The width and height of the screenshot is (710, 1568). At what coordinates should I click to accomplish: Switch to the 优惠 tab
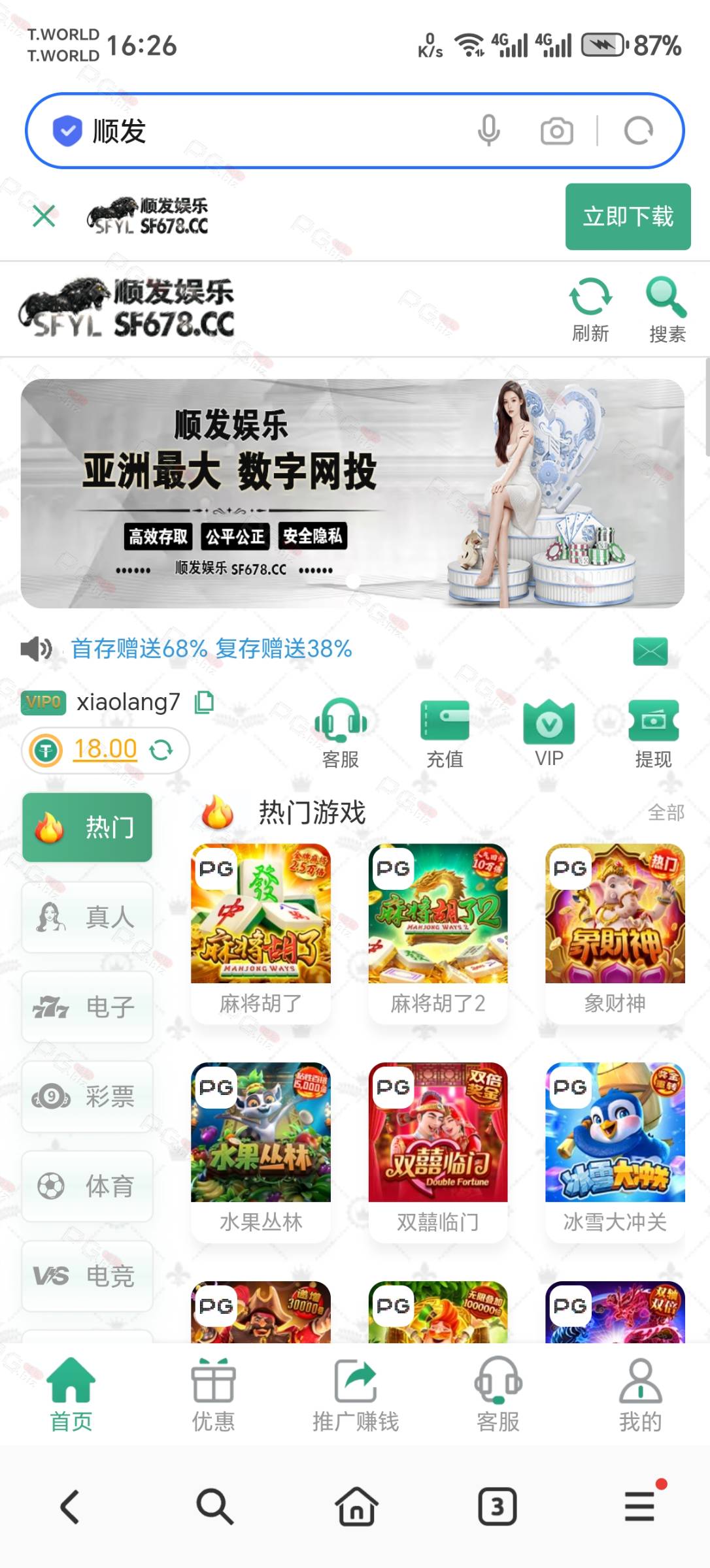click(213, 1395)
